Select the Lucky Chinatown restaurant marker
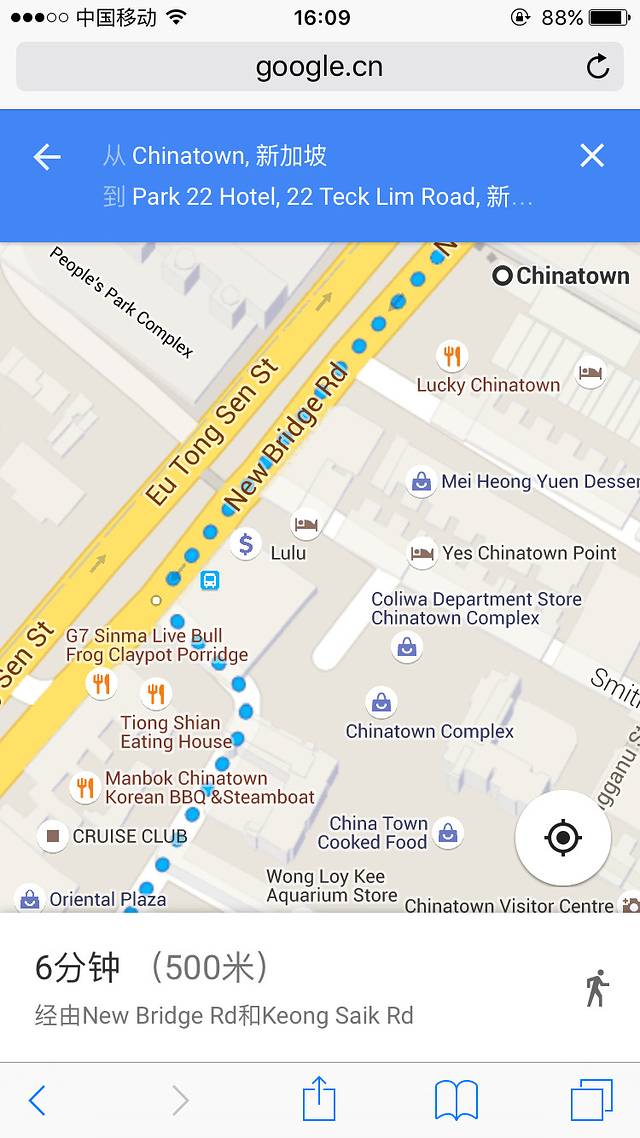The width and height of the screenshot is (640, 1138). (x=452, y=356)
